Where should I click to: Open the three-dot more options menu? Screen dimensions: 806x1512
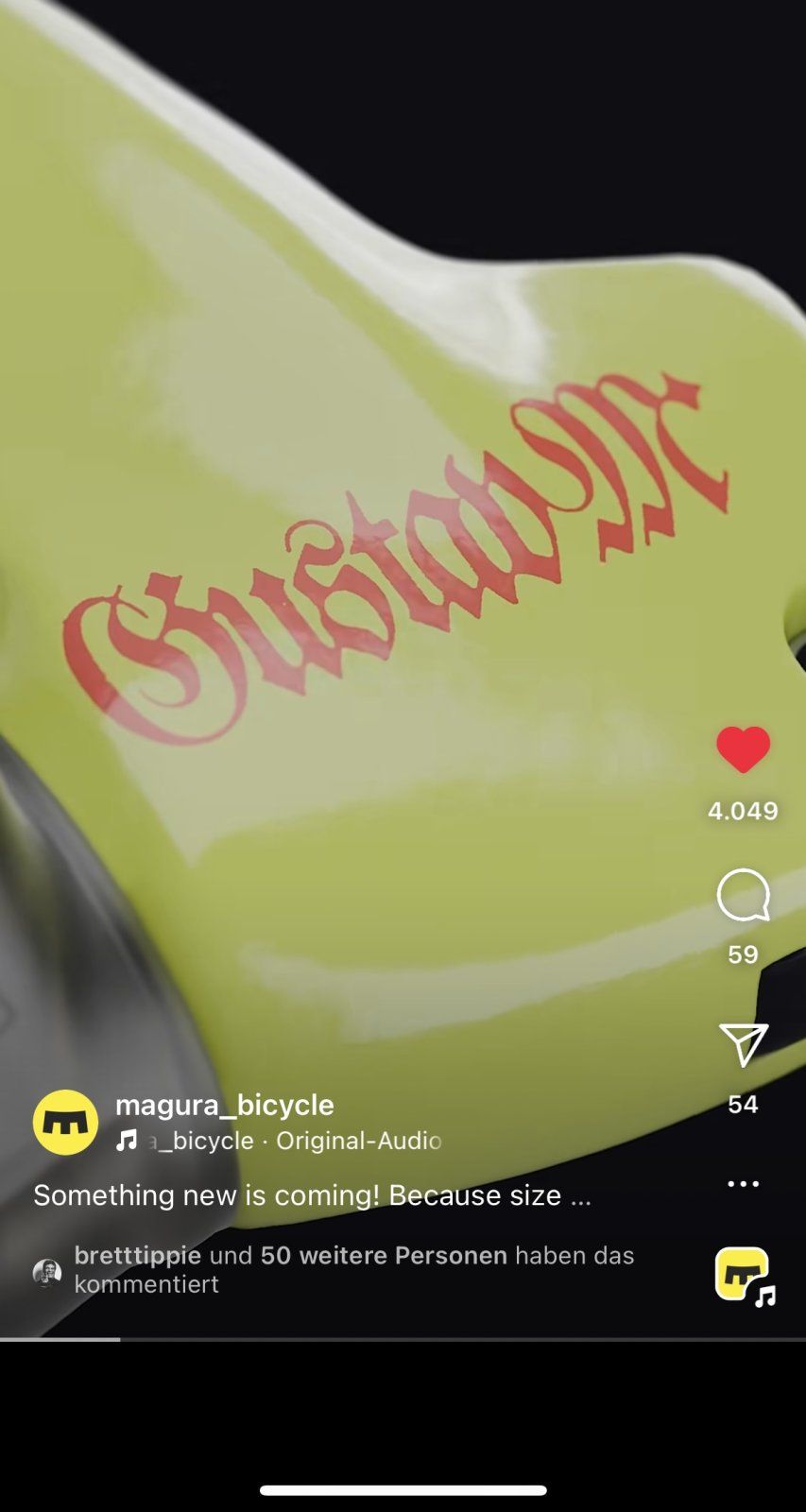click(x=743, y=1184)
